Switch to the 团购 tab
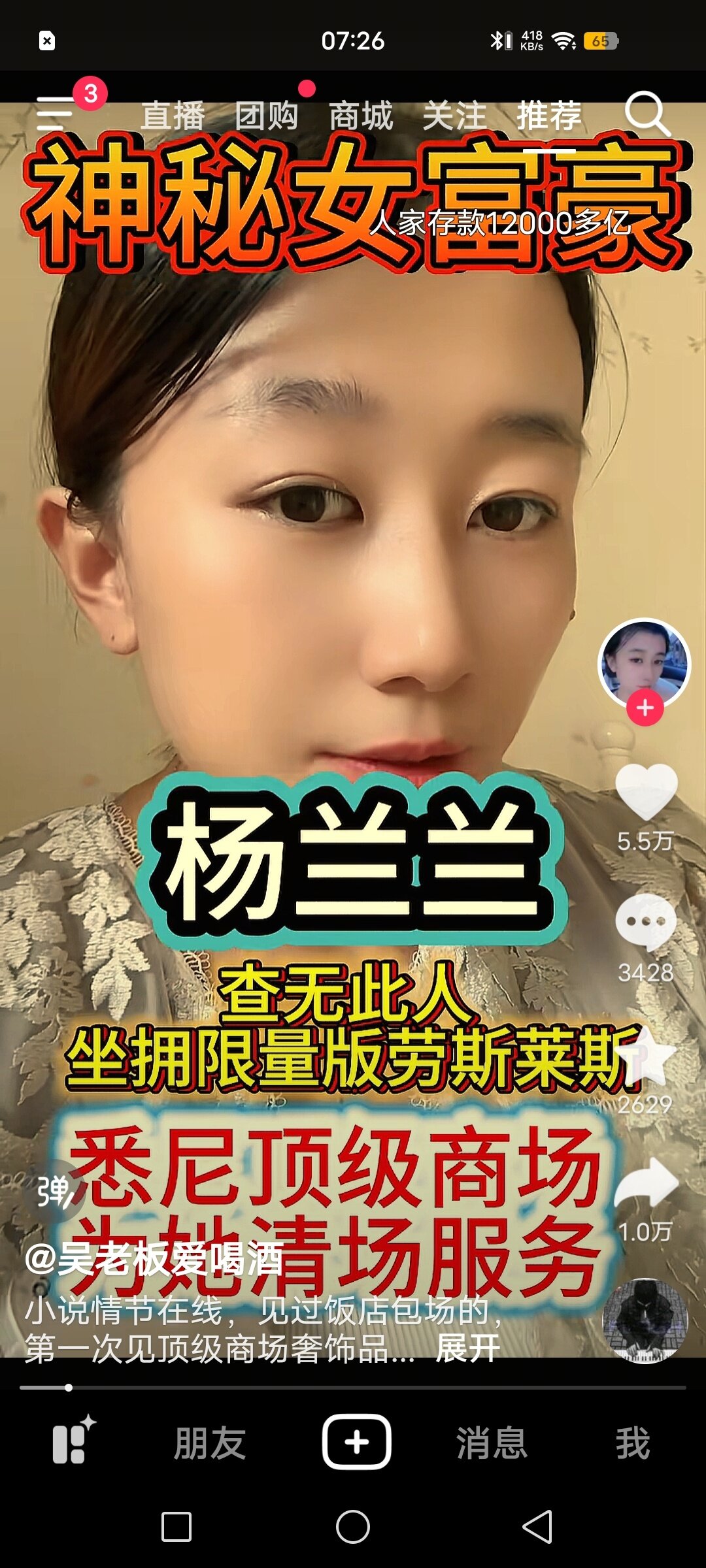The width and height of the screenshot is (706, 1568). [x=267, y=116]
